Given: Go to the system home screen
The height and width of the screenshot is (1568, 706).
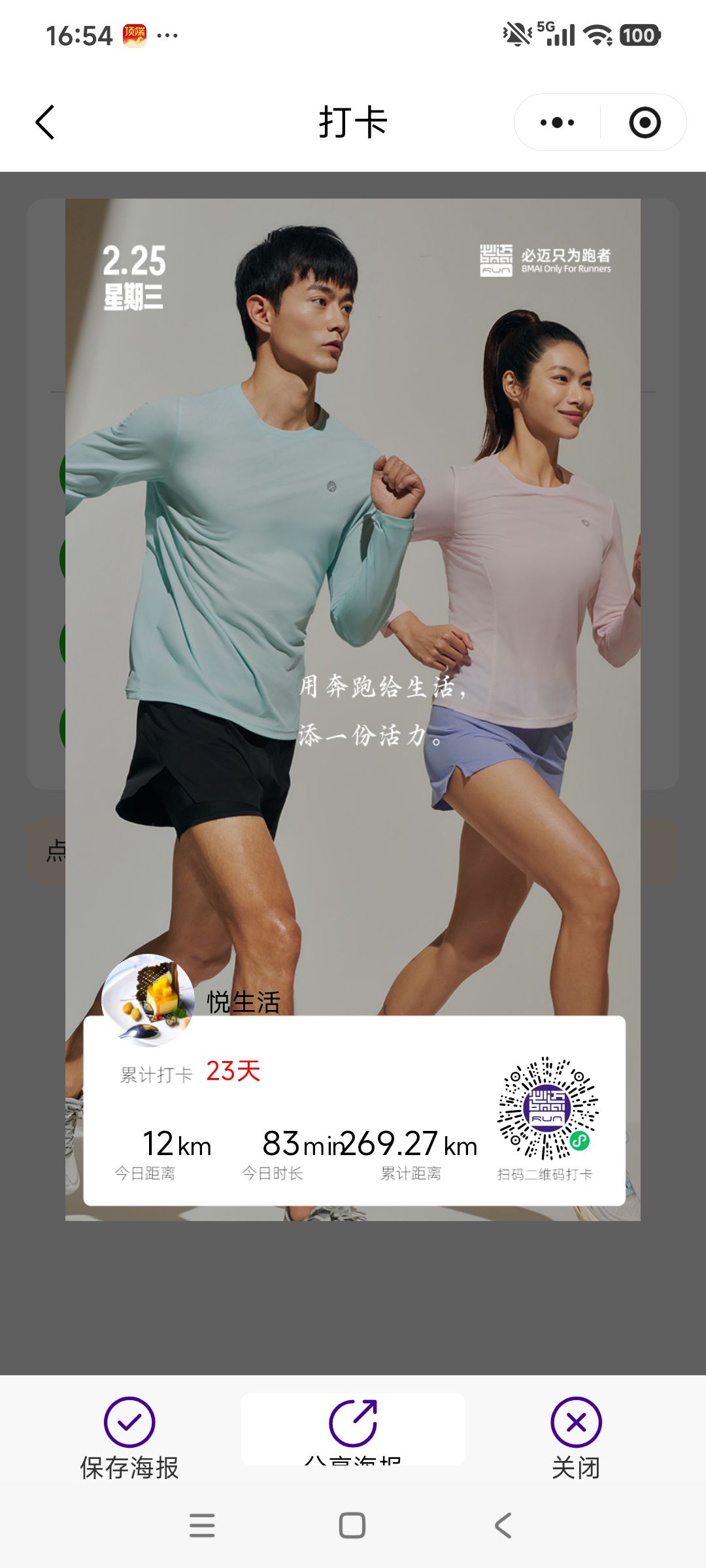Looking at the screenshot, I should [352, 1526].
